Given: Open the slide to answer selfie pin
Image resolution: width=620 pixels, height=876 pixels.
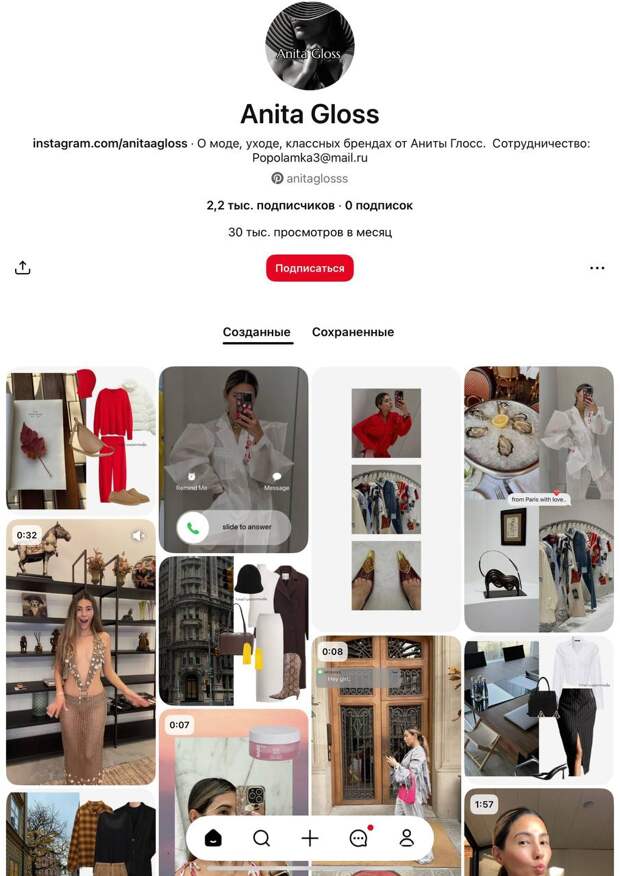Looking at the screenshot, I should coord(234,459).
